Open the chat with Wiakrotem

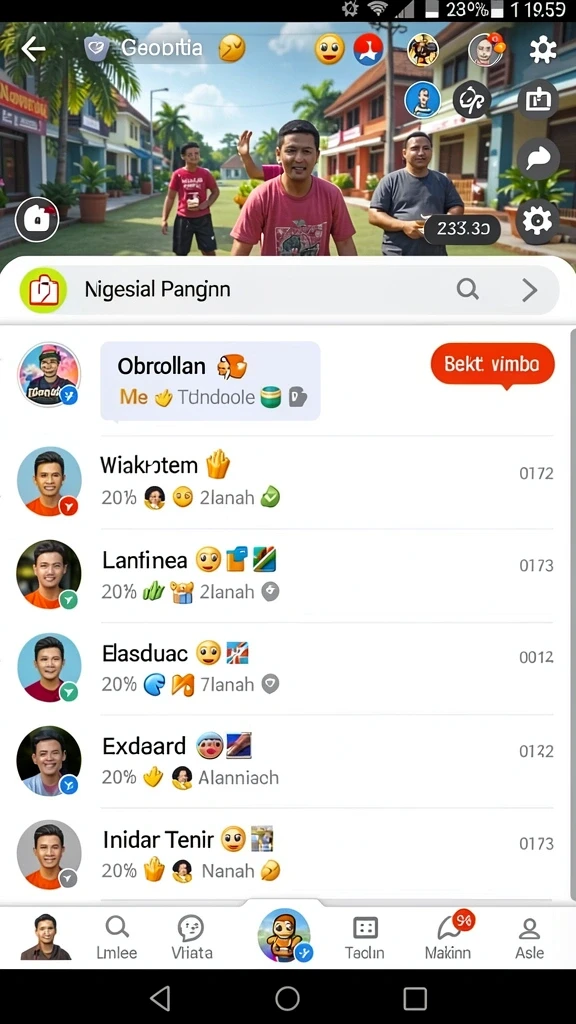click(x=287, y=483)
